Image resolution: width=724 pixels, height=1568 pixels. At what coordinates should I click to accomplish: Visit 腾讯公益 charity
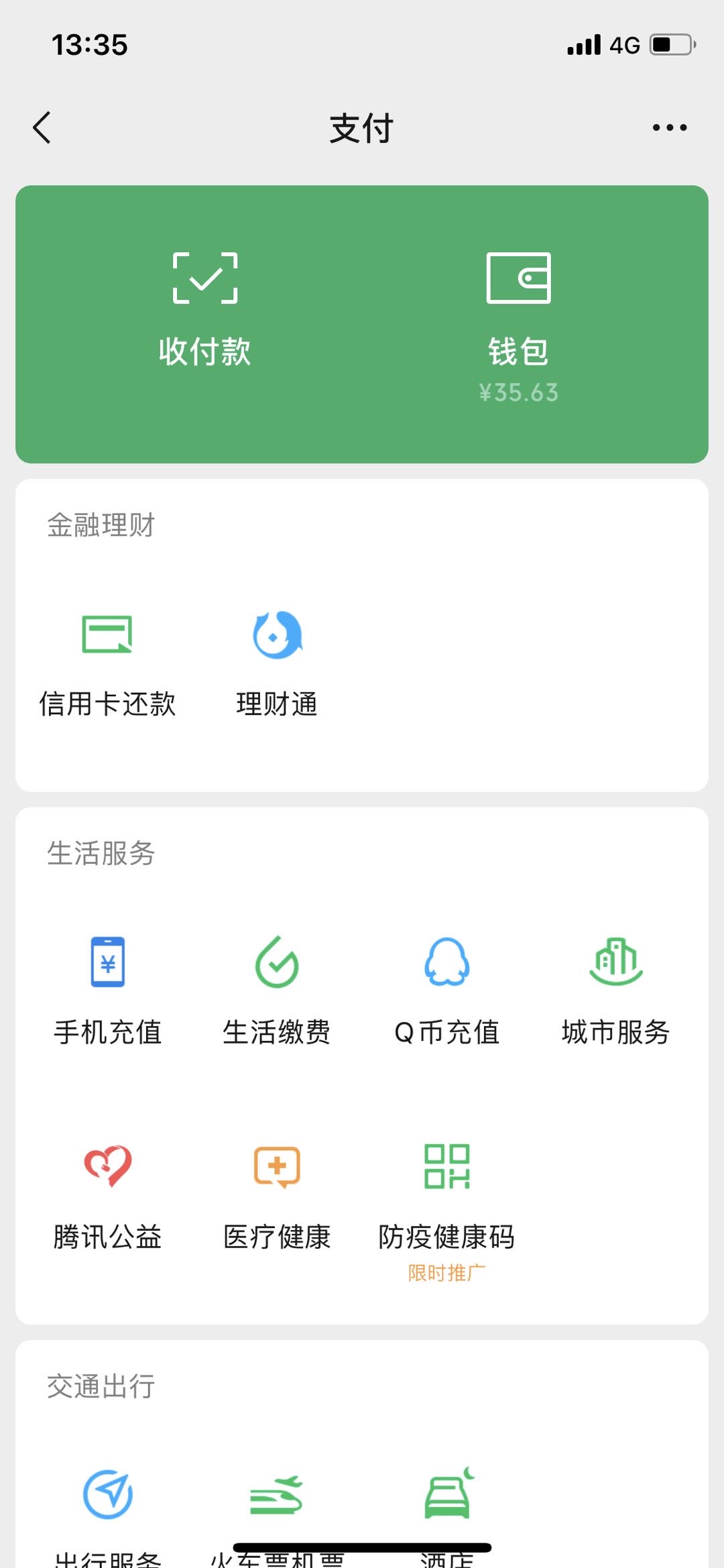tap(107, 1196)
